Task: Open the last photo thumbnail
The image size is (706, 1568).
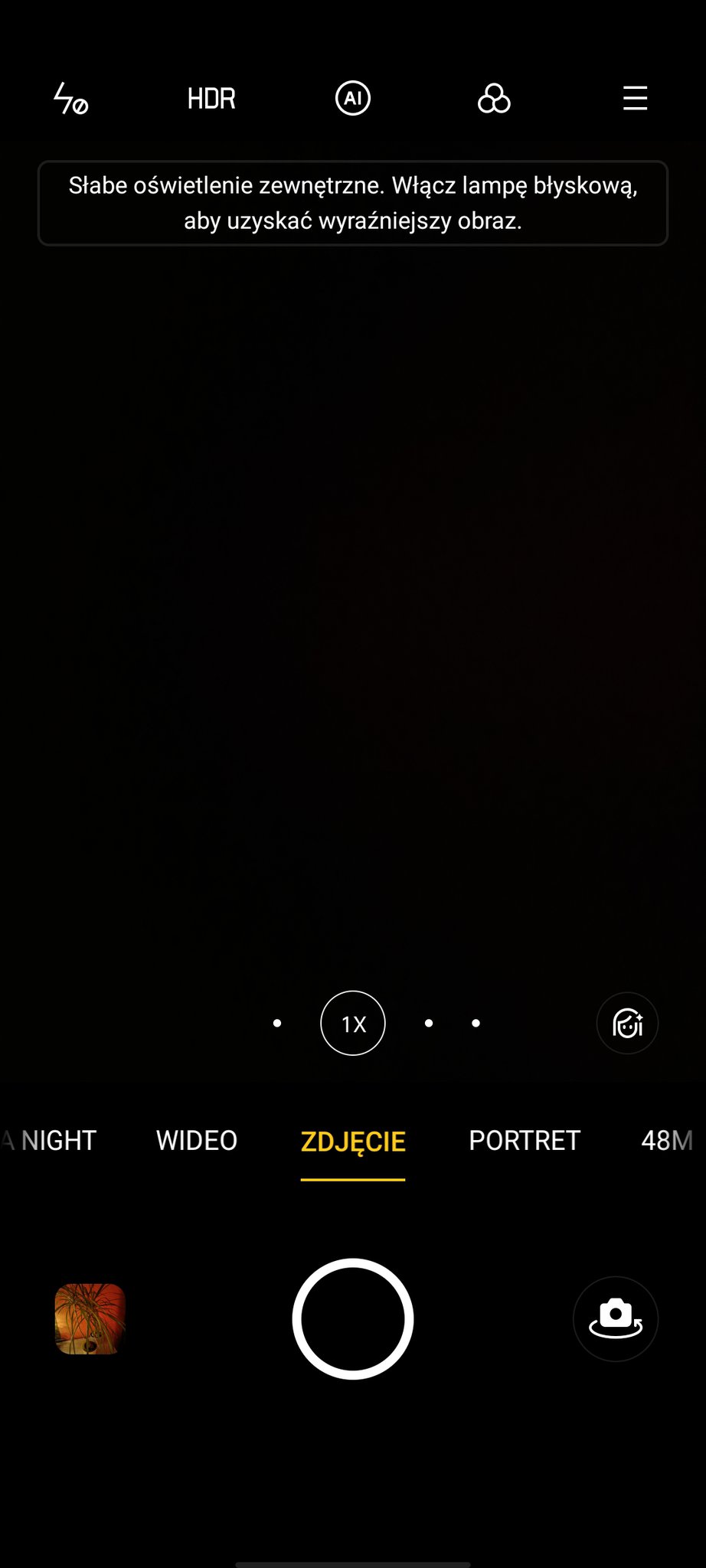Action: pos(90,1319)
